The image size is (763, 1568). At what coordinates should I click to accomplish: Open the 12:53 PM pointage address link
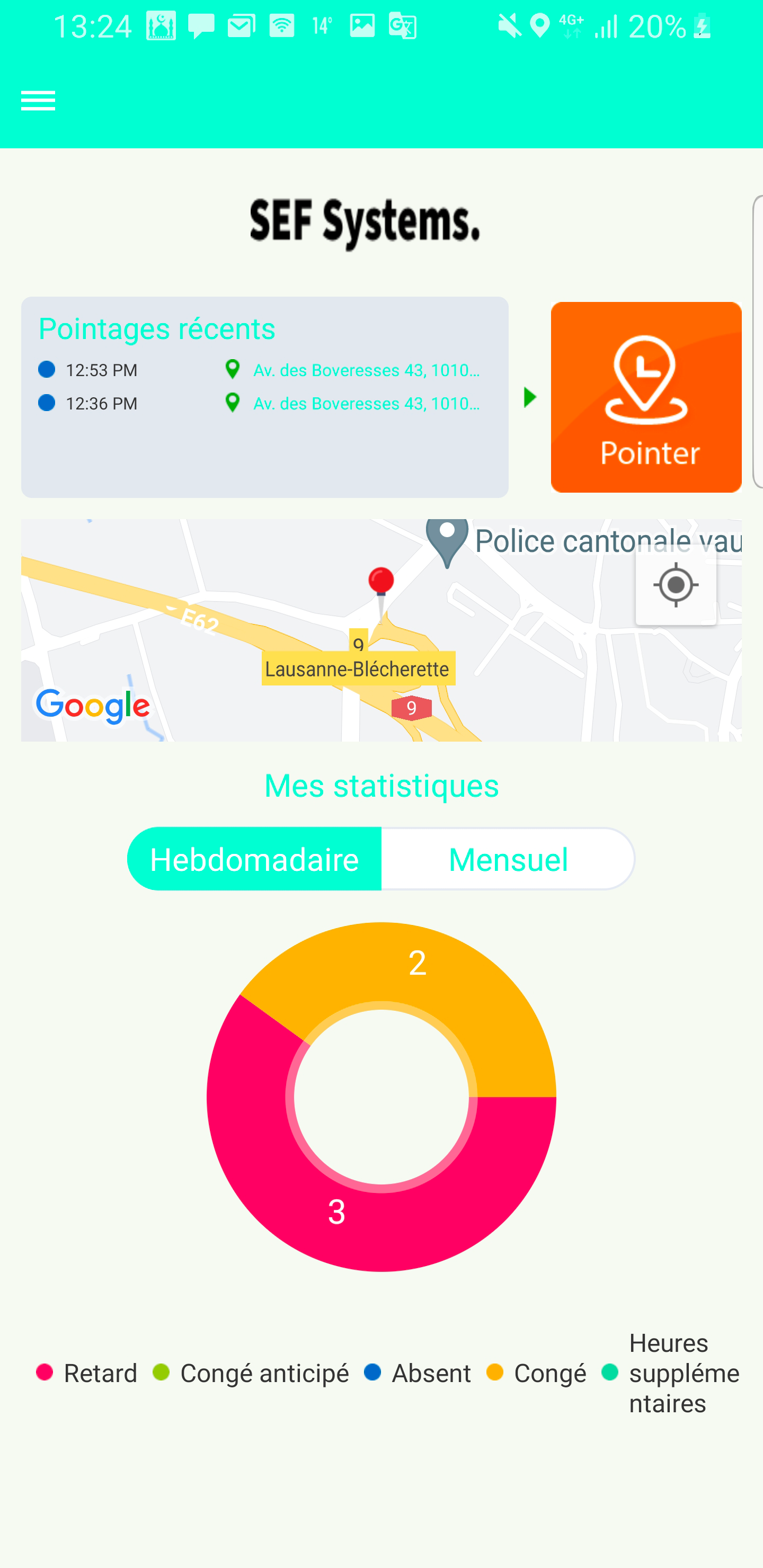coord(366,370)
